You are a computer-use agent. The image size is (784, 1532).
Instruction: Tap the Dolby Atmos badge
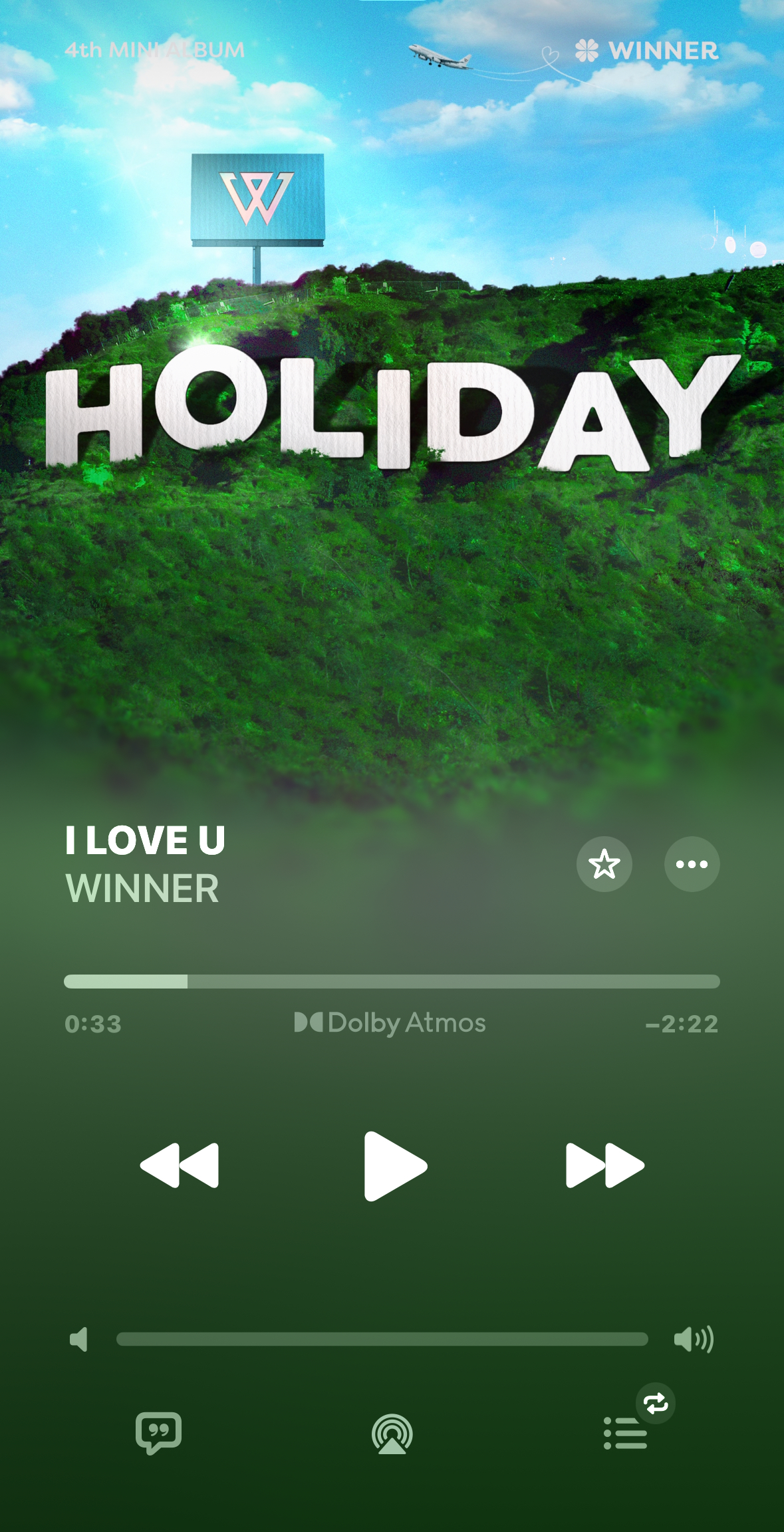click(x=390, y=1023)
